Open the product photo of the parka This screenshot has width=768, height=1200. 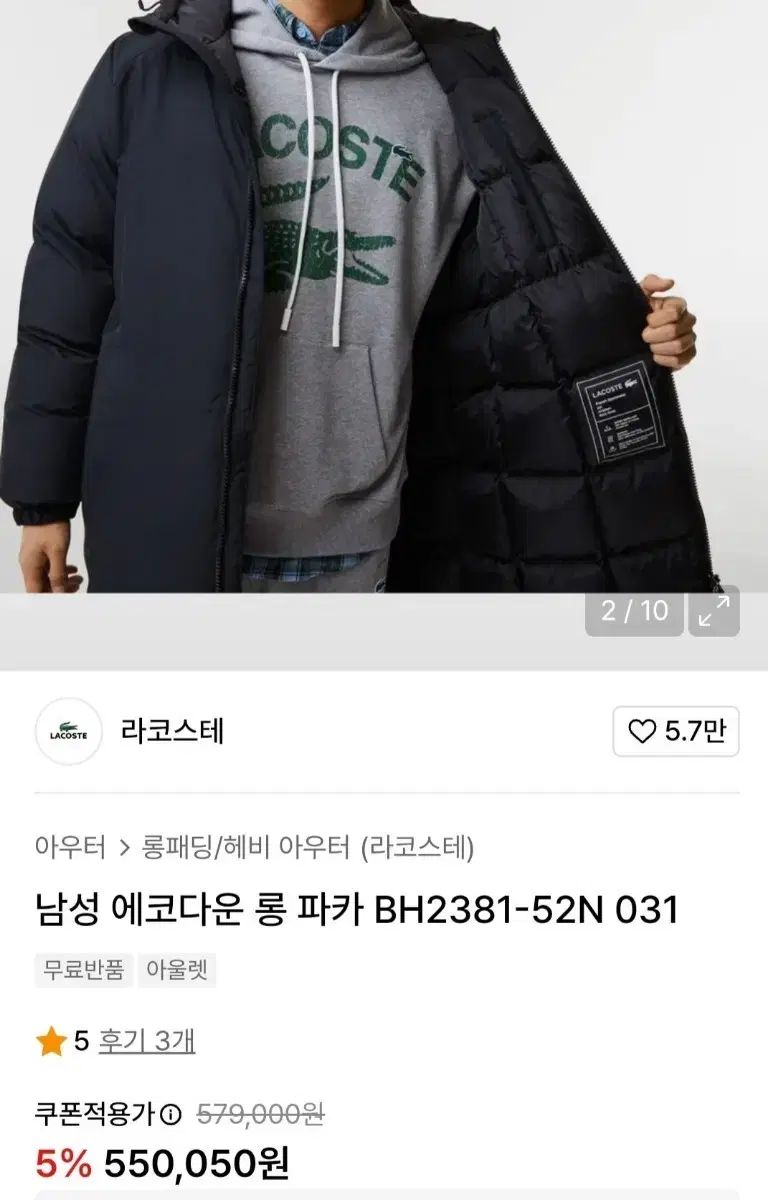[384, 300]
